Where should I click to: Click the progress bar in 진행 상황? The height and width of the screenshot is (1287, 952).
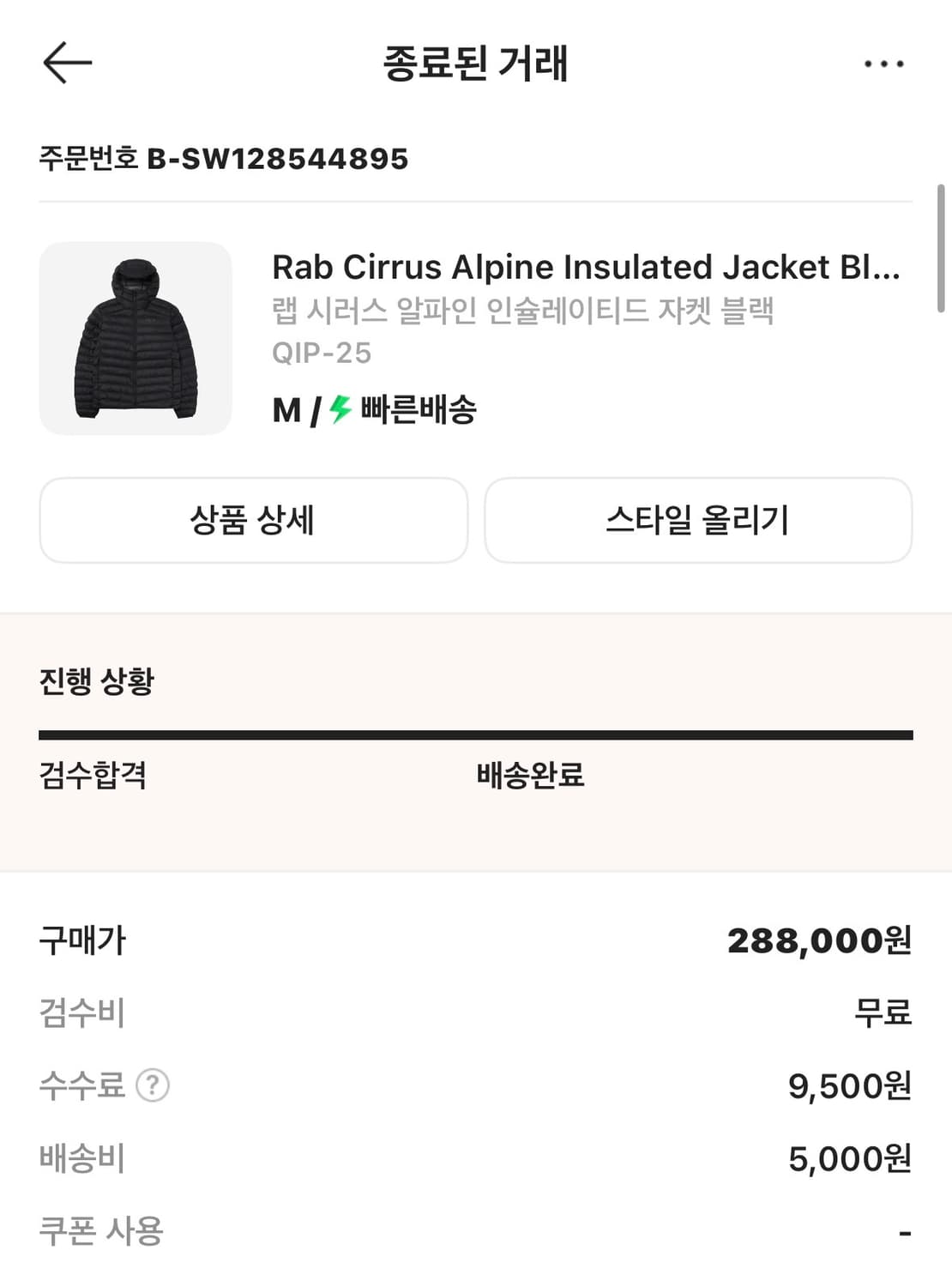475,734
